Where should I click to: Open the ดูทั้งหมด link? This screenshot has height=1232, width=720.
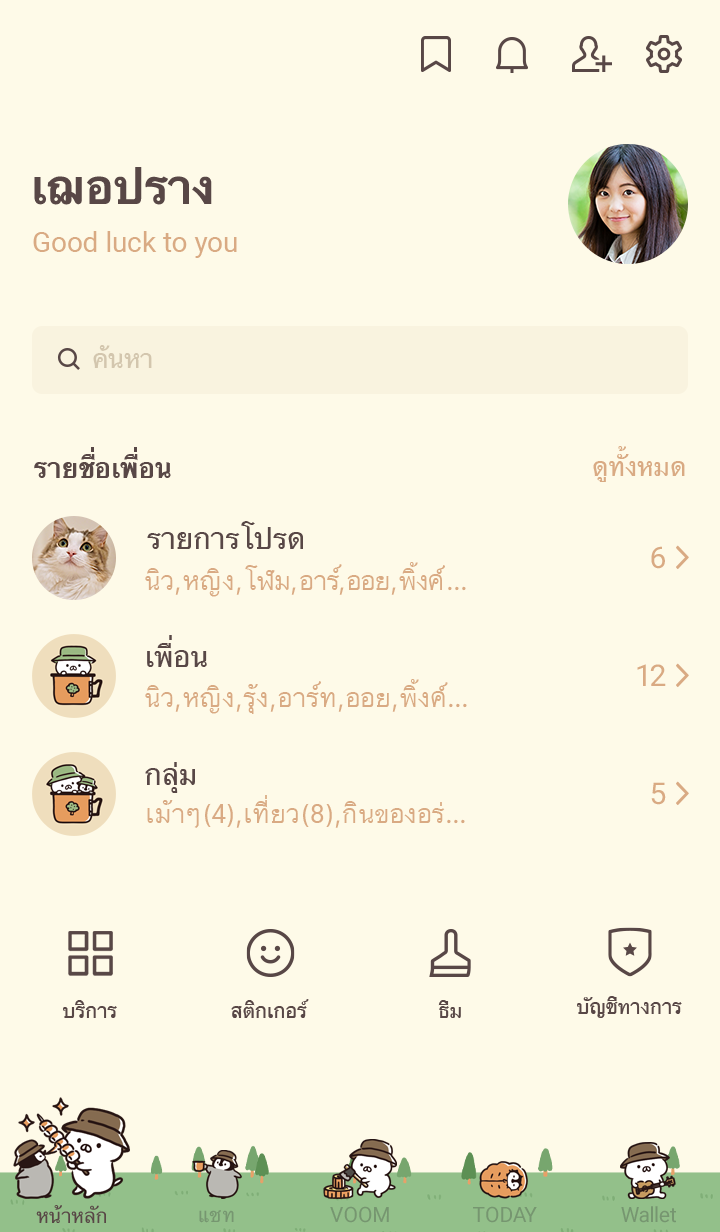tap(638, 468)
